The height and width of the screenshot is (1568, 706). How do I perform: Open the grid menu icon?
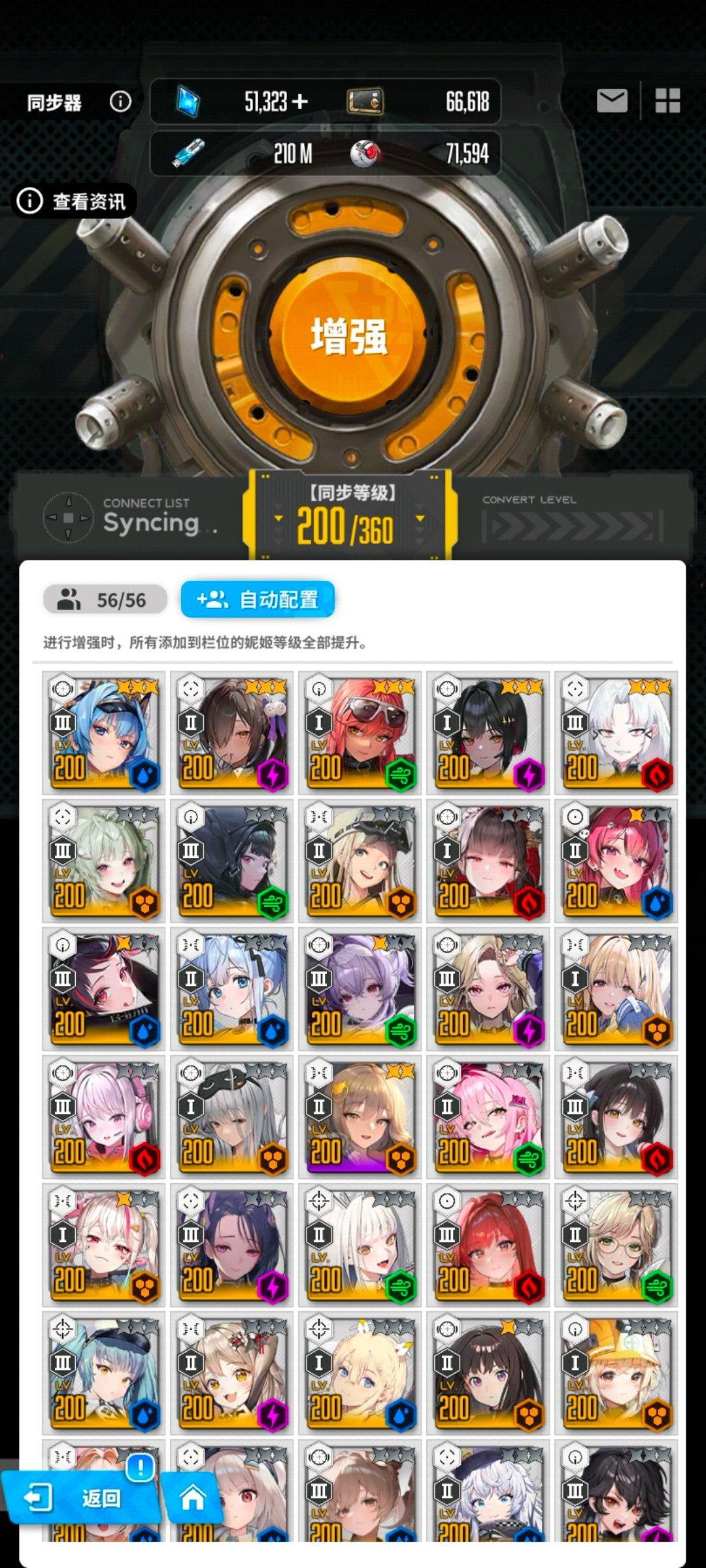pos(667,101)
